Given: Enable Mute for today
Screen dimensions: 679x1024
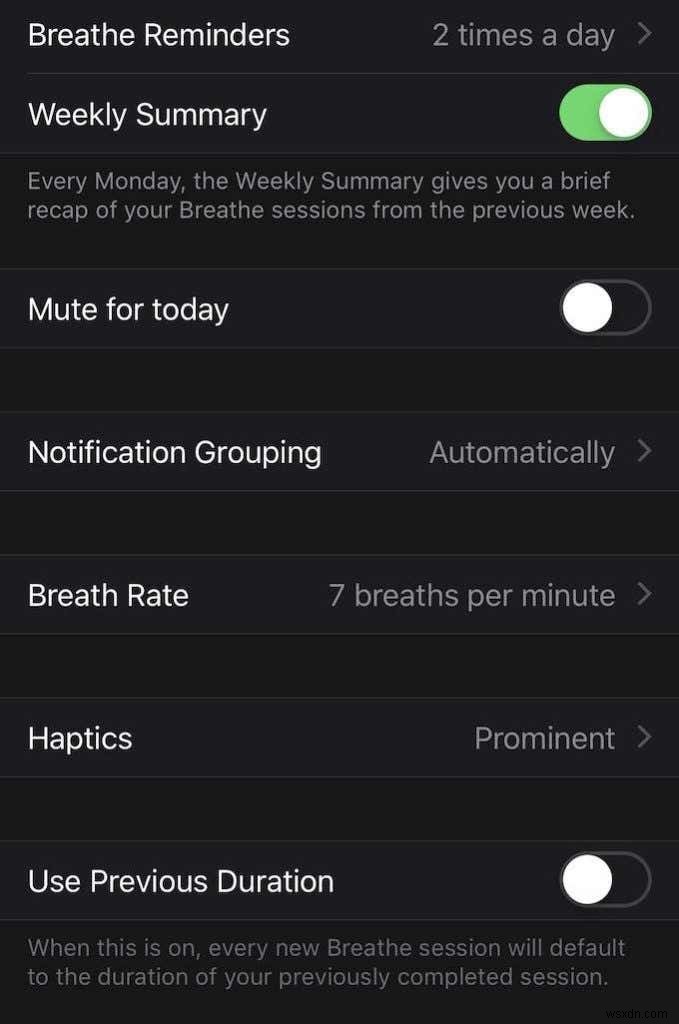Looking at the screenshot, I should click(x=604, y=309).
